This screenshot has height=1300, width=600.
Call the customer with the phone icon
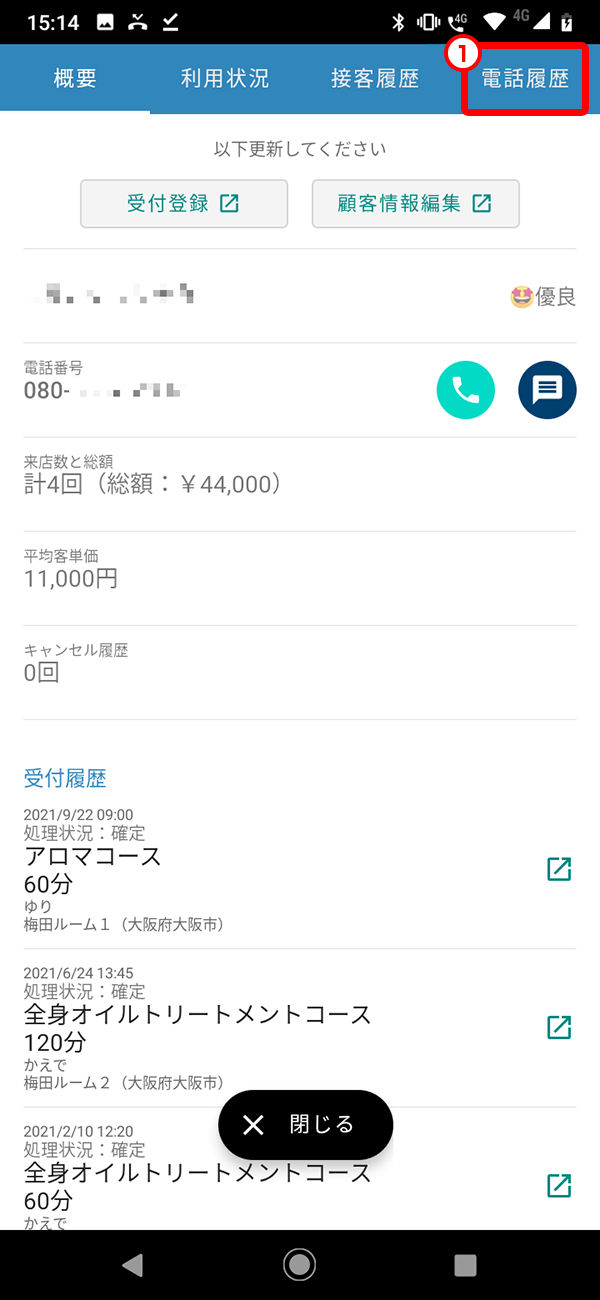pos(466,389)
